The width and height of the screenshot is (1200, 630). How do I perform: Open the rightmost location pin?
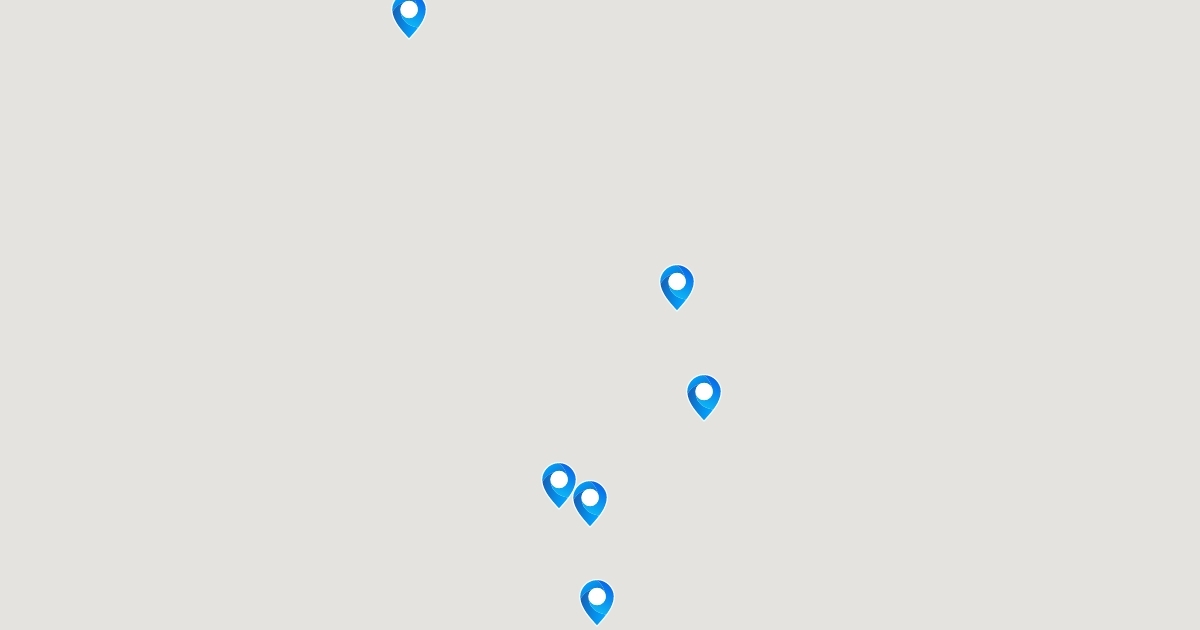(704, 395)
